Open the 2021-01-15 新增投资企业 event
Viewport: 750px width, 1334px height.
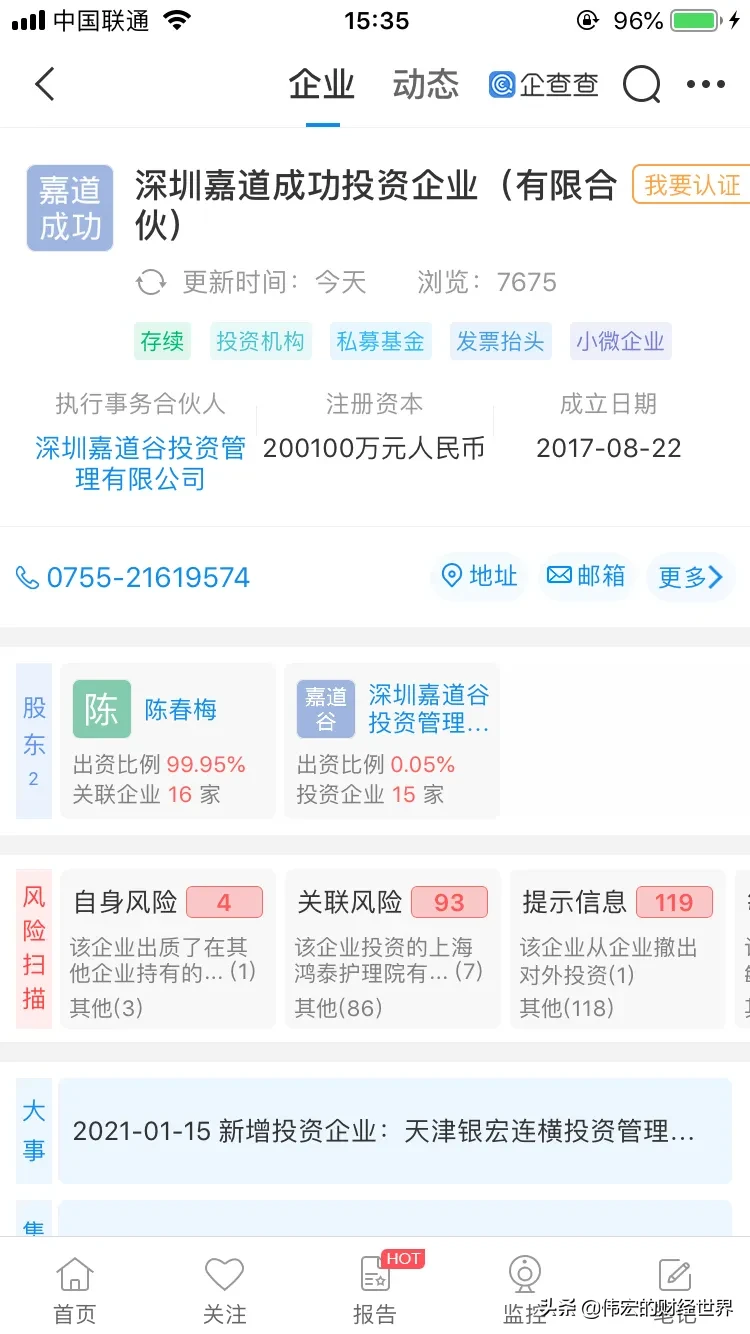(x=395, y=1131)
